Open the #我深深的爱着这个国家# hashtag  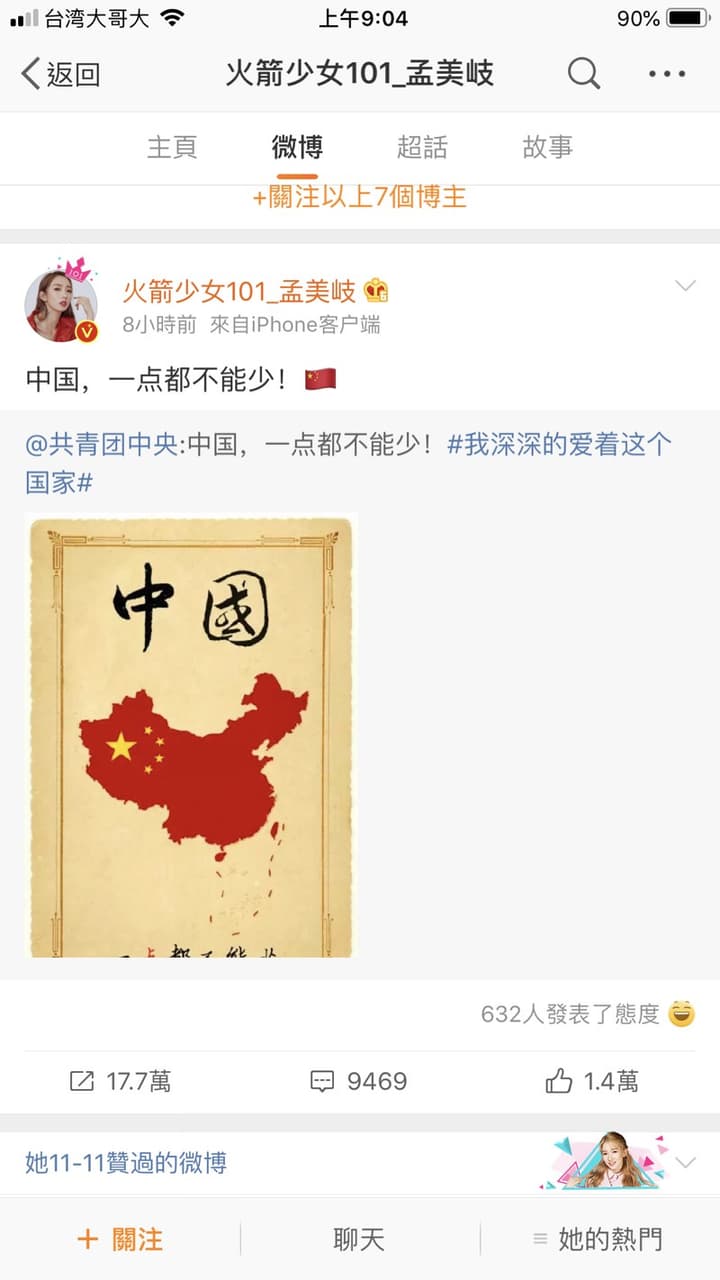(x=348, y=463)
